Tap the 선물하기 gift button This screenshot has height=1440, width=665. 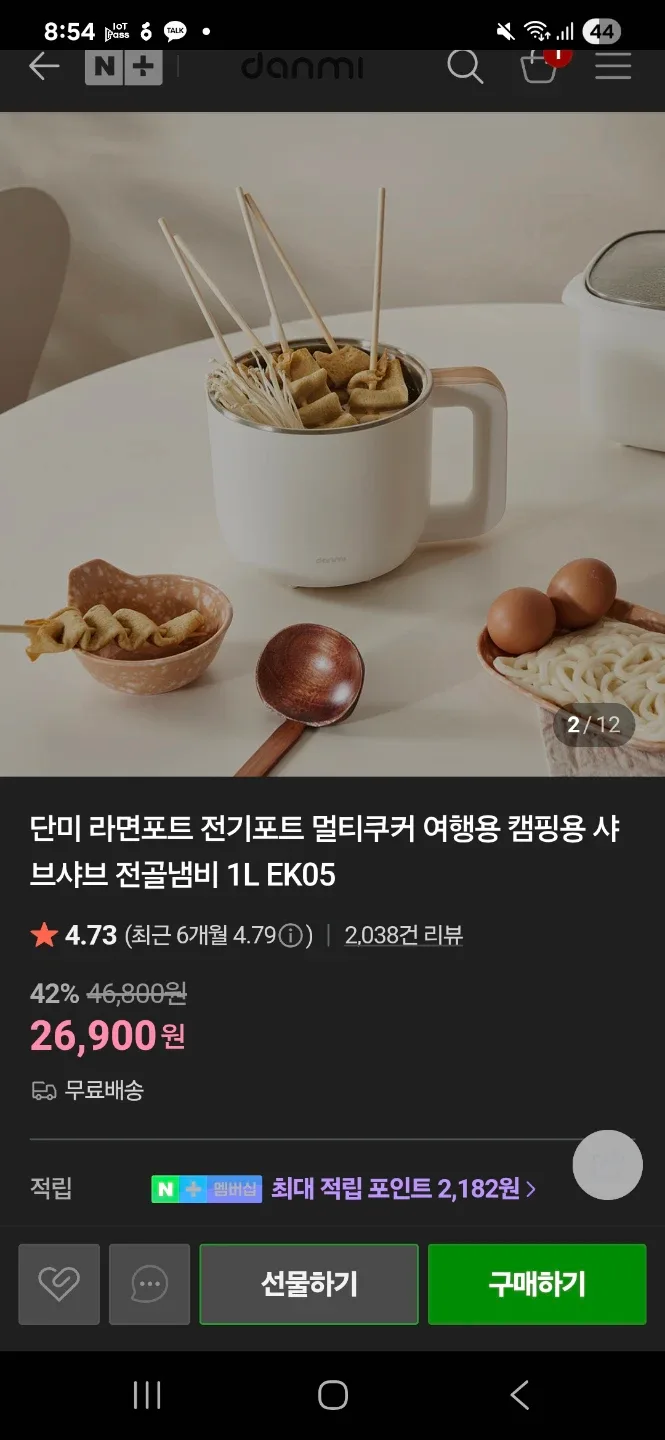point(309,1284)
